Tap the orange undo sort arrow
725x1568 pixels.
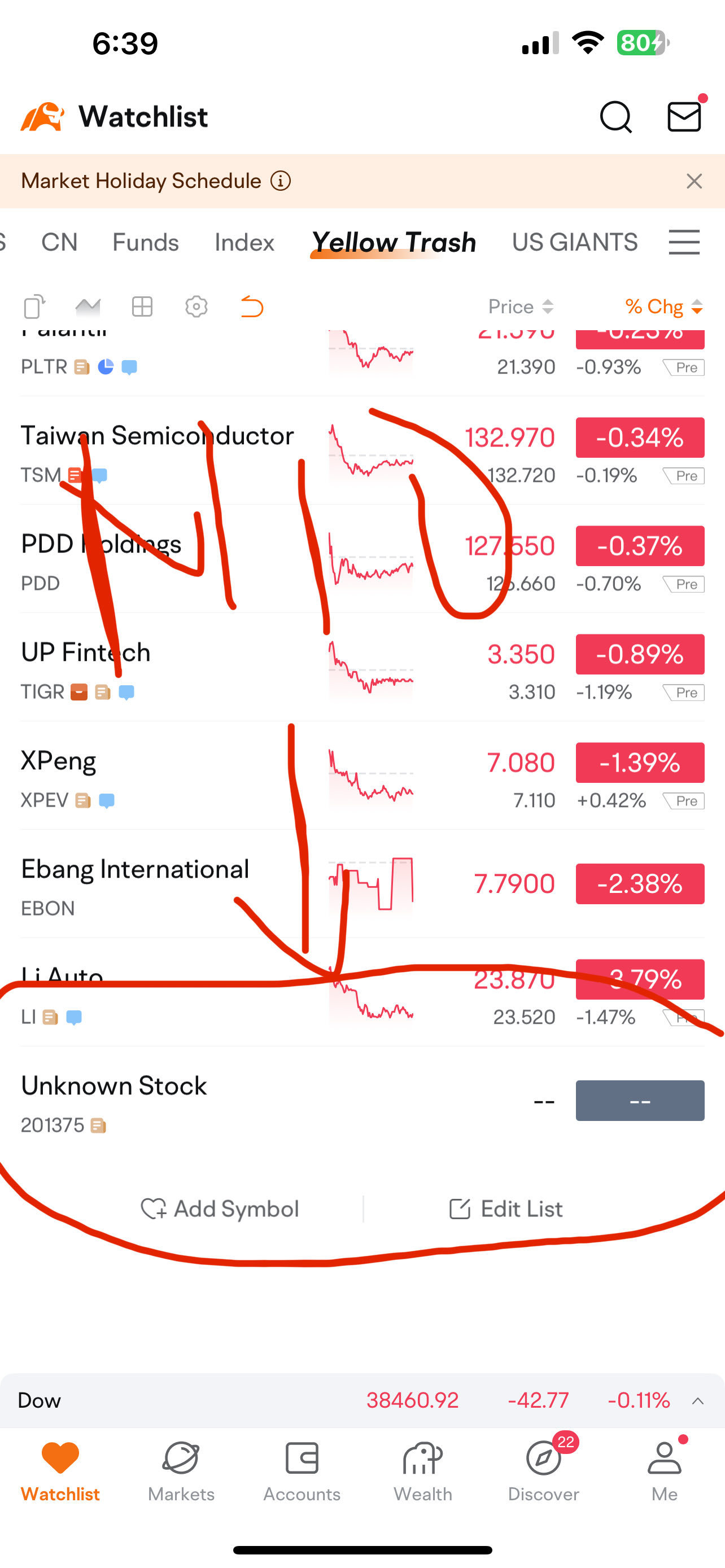(251, 307)
